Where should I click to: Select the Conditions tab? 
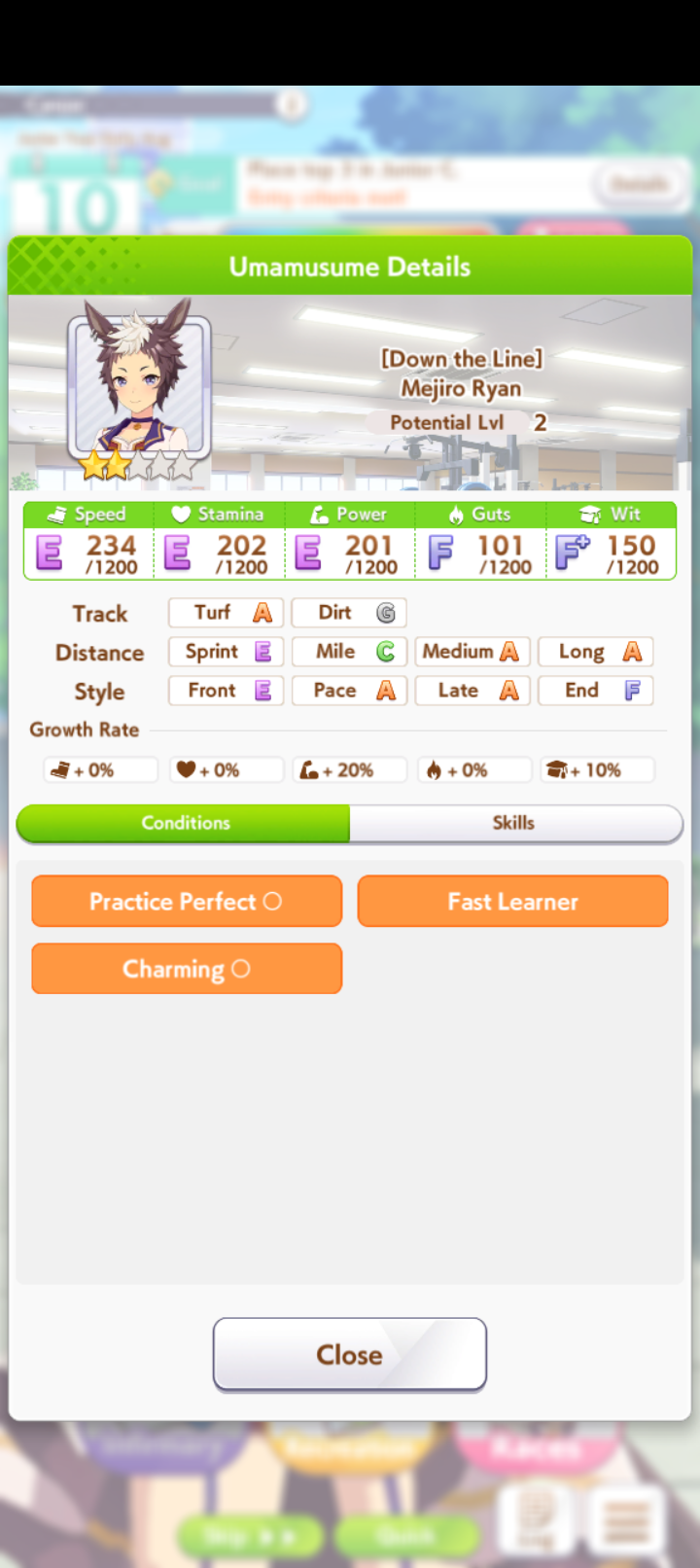184,823
